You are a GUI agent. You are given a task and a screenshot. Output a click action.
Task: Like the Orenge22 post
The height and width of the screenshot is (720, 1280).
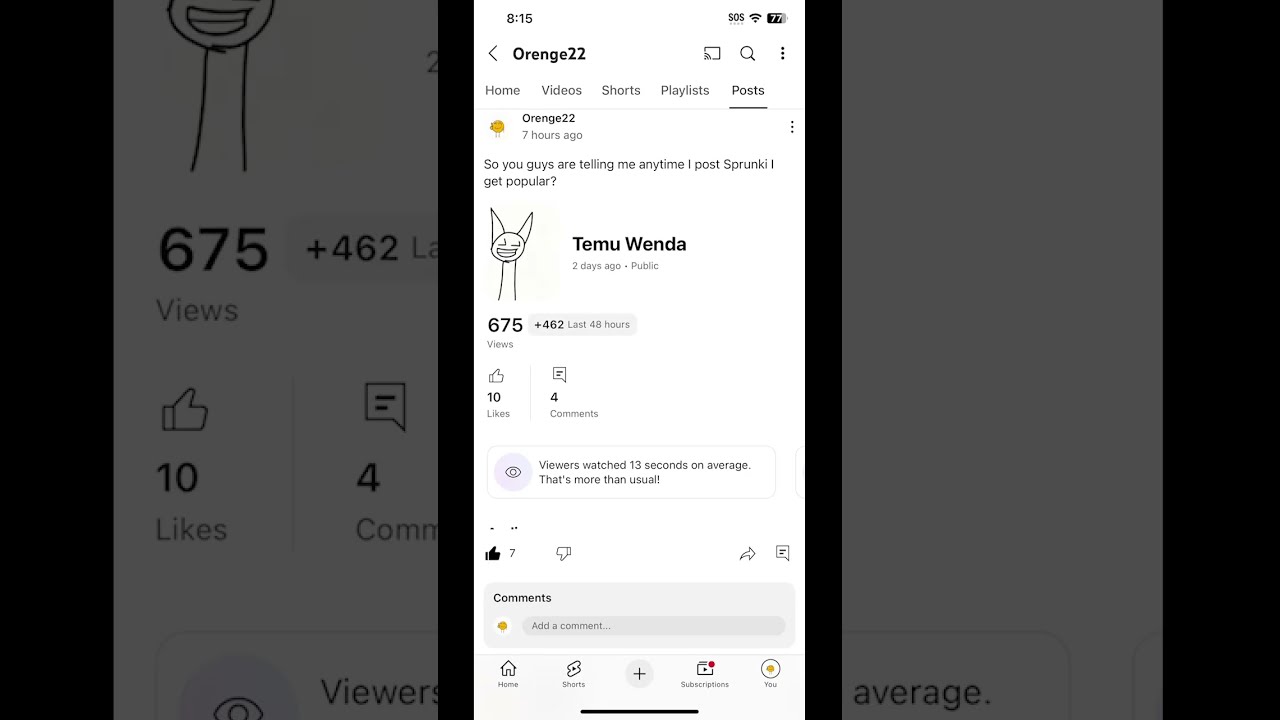(493, 554)
